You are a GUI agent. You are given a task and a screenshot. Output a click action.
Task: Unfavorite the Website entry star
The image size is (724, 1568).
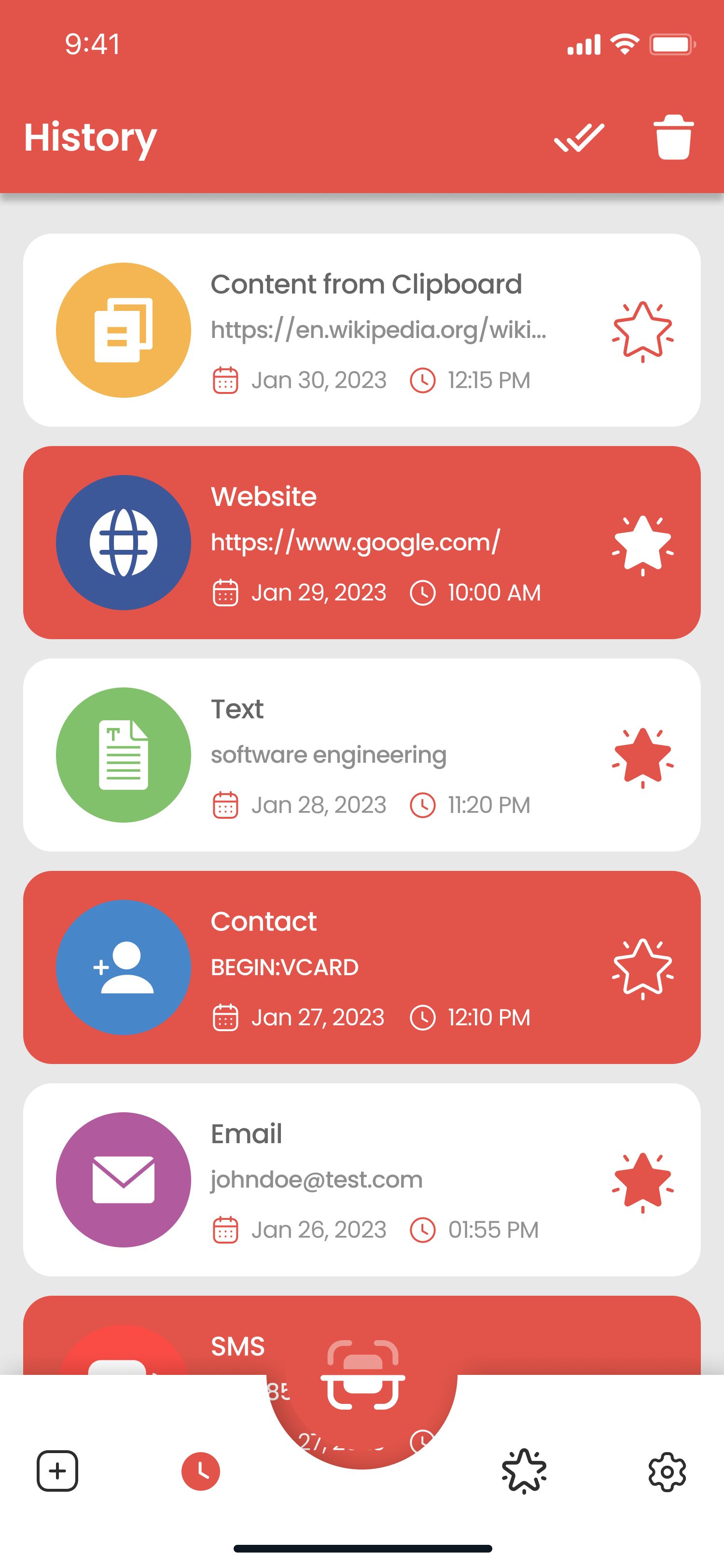642,544
